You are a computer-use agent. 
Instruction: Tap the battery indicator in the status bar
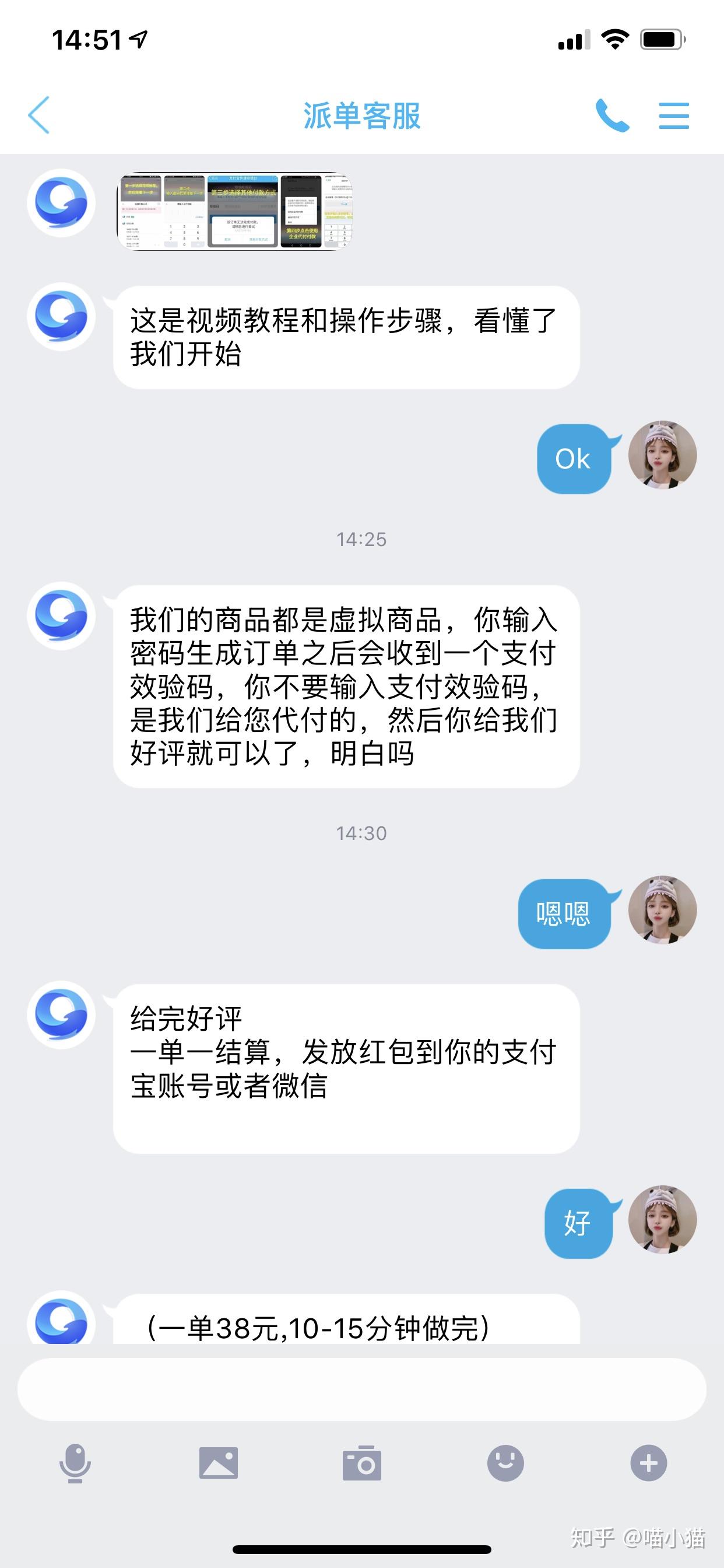click(662, 38)
